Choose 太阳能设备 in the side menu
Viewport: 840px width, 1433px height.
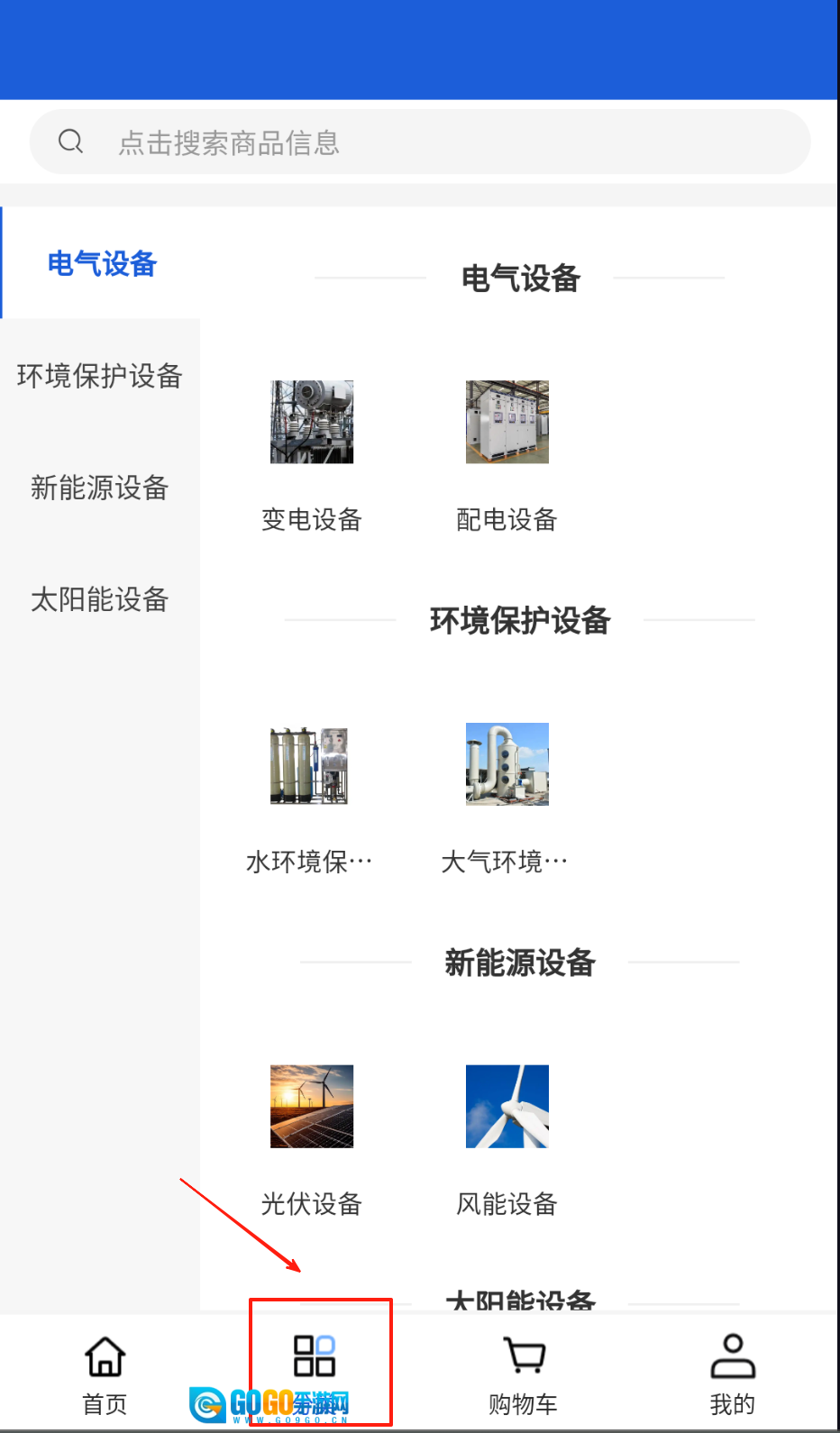click(x=100, y=599)
